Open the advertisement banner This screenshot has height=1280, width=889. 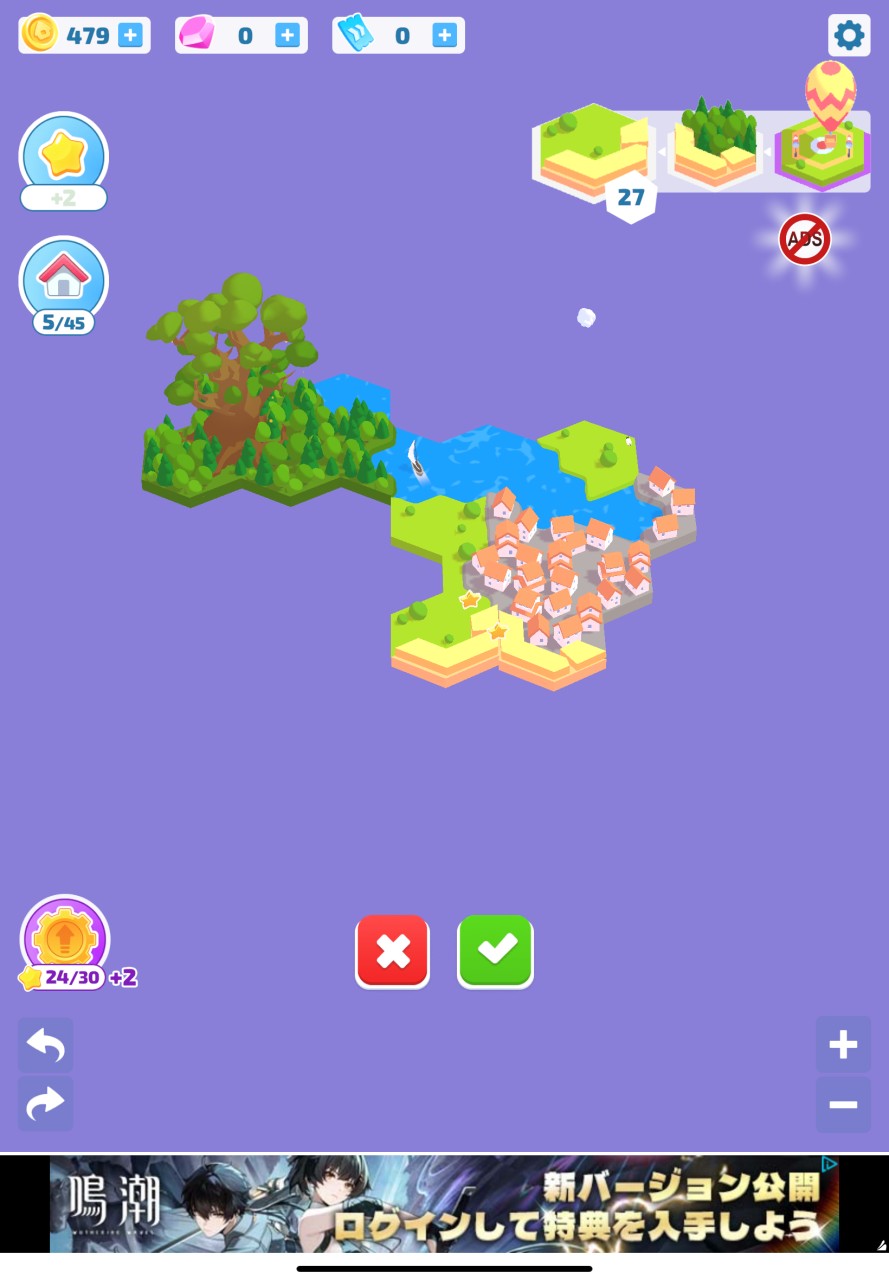[444, 1203]
